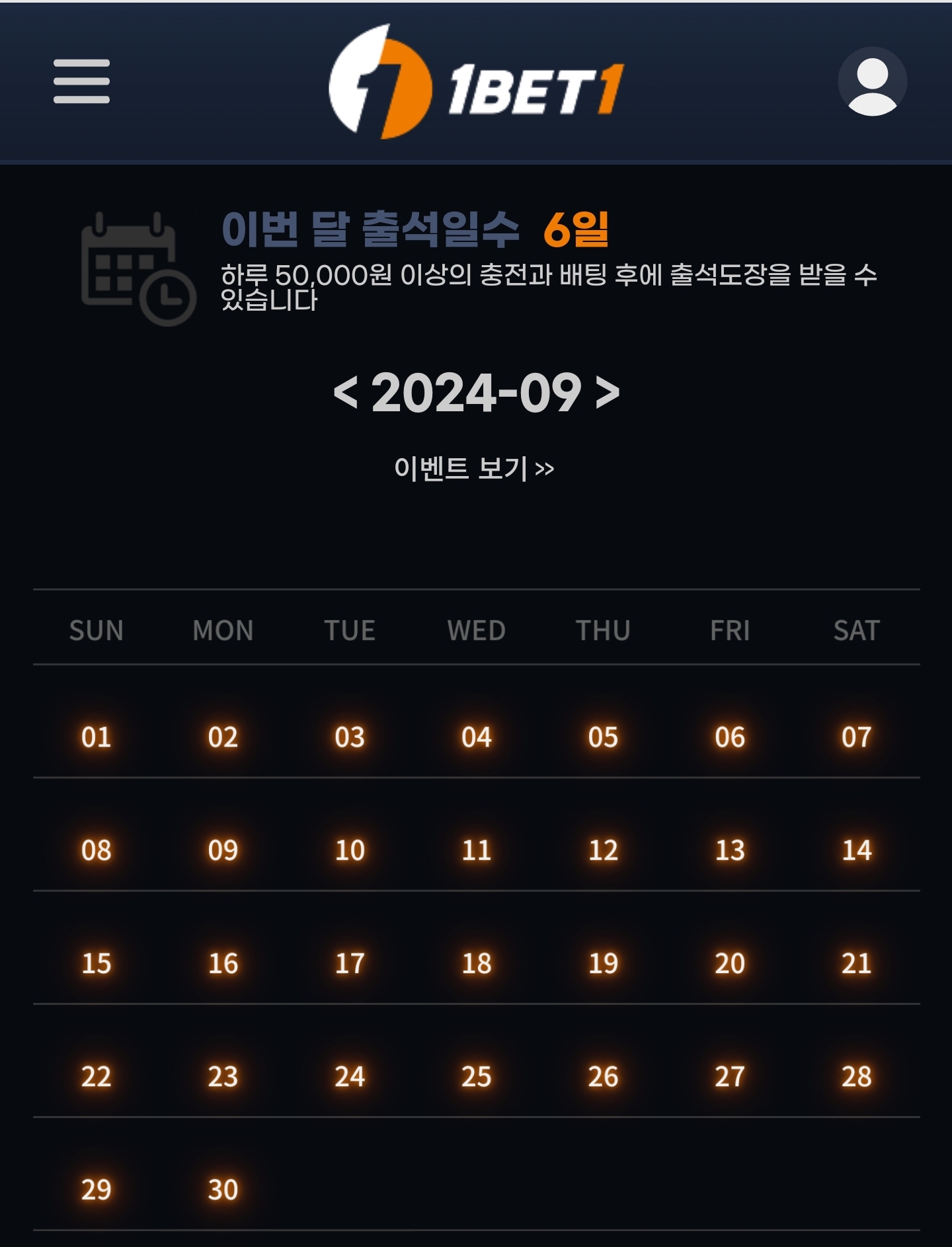
Task: Open the 이벤트 보기 link
Action: pos(474,469)
